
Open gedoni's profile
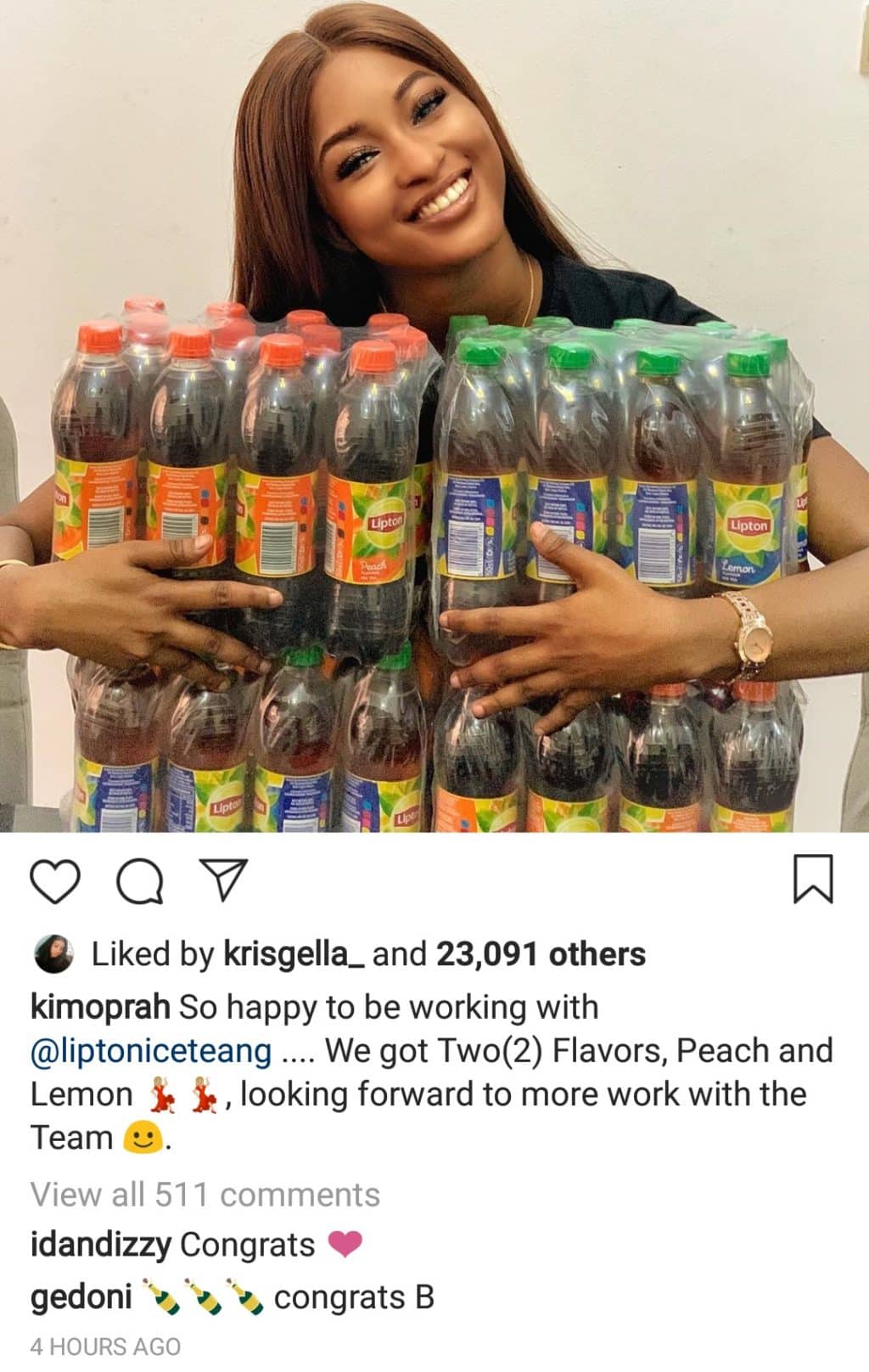click(x=81, y=1298)
